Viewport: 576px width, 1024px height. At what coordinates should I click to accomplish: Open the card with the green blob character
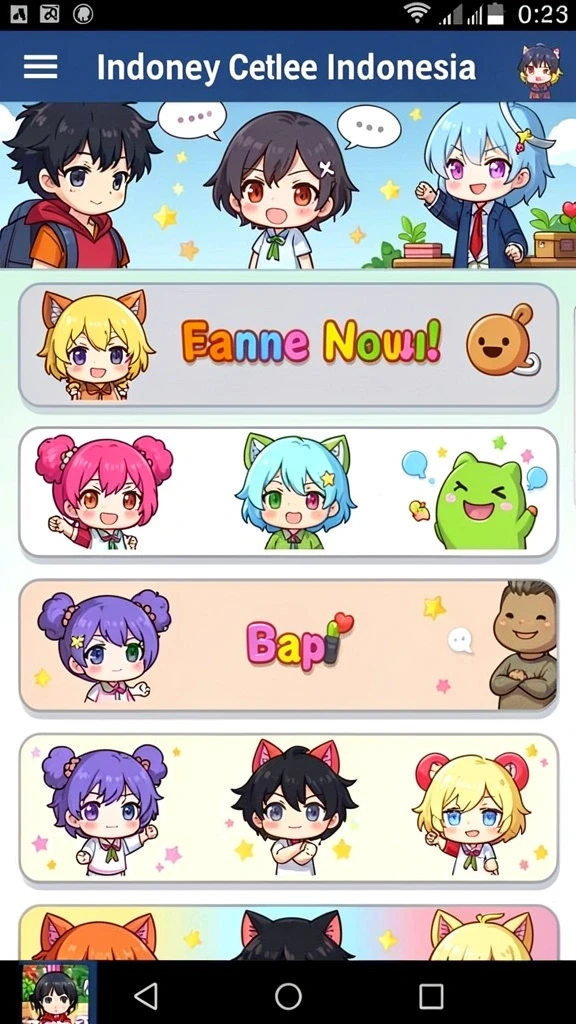pos(288,492)
